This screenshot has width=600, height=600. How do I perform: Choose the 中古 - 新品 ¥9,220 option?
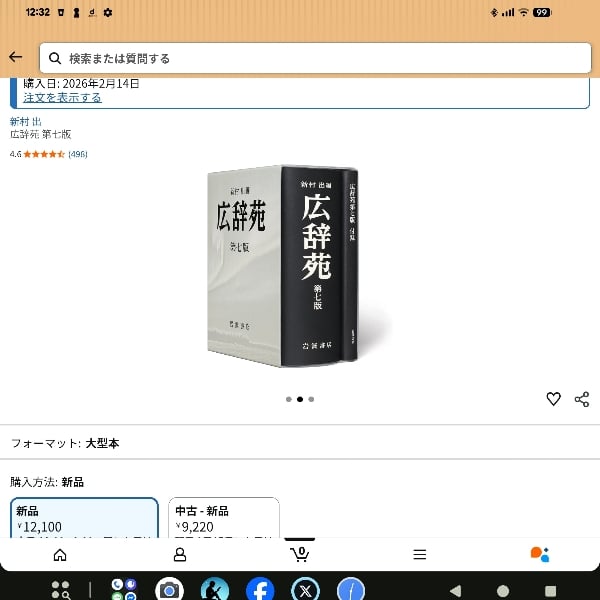pyautogui.click(x=223, y=518)
